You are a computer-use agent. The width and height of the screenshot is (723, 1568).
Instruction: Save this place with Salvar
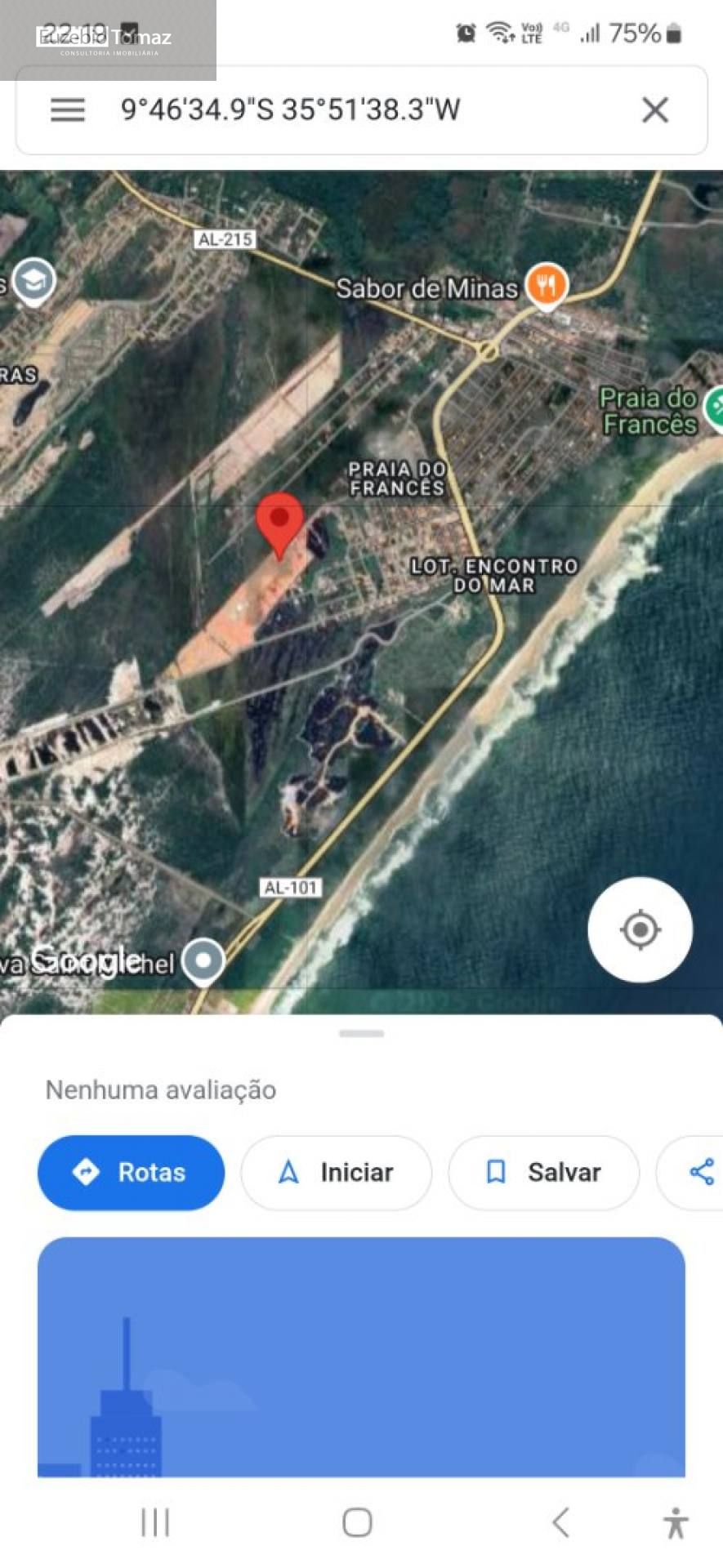[x=543, y=1172]
